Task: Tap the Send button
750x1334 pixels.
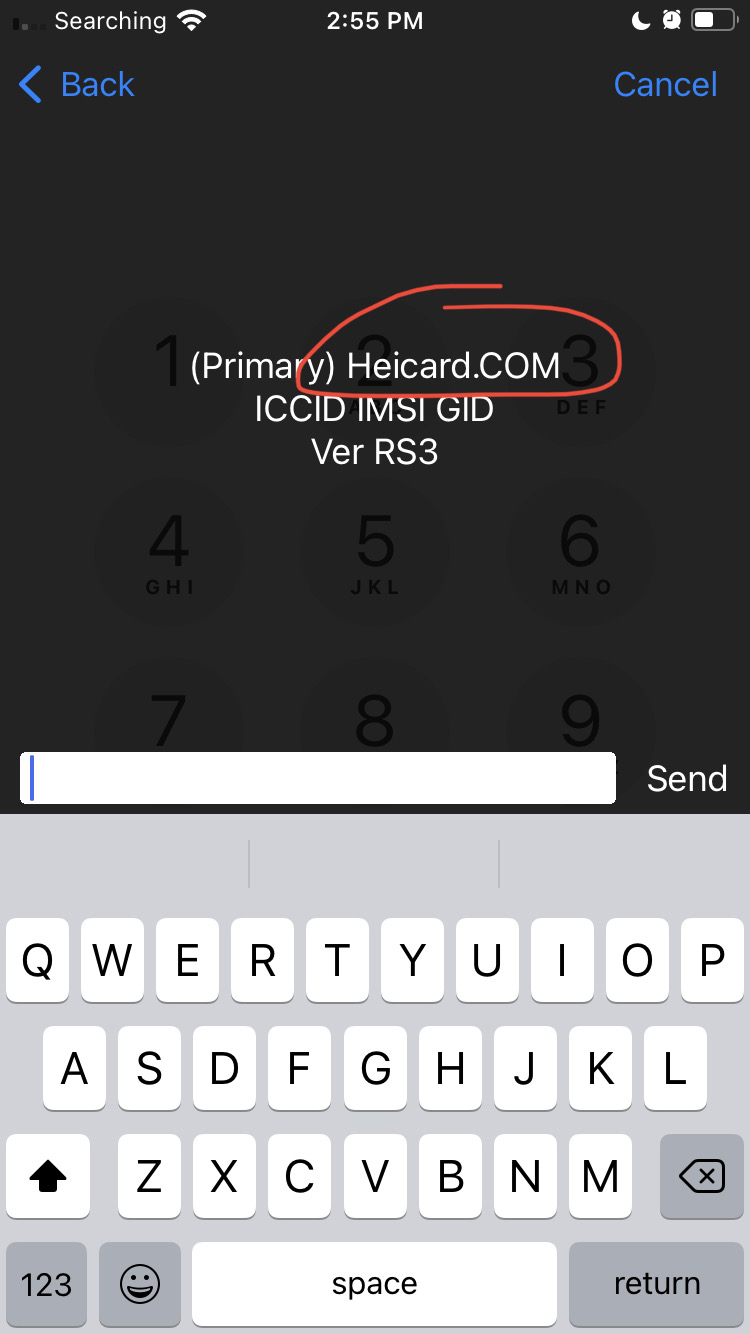Action: coord(686,779)
